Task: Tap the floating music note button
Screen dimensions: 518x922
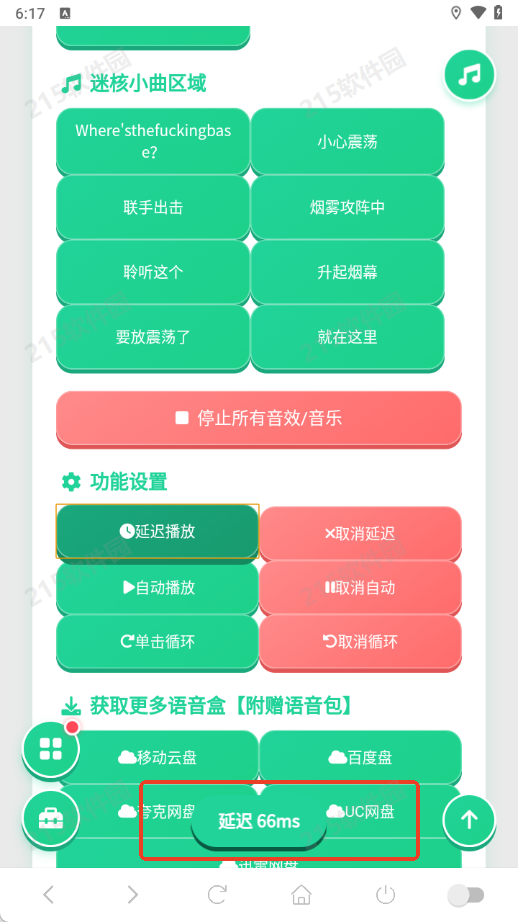Action: 469,75
